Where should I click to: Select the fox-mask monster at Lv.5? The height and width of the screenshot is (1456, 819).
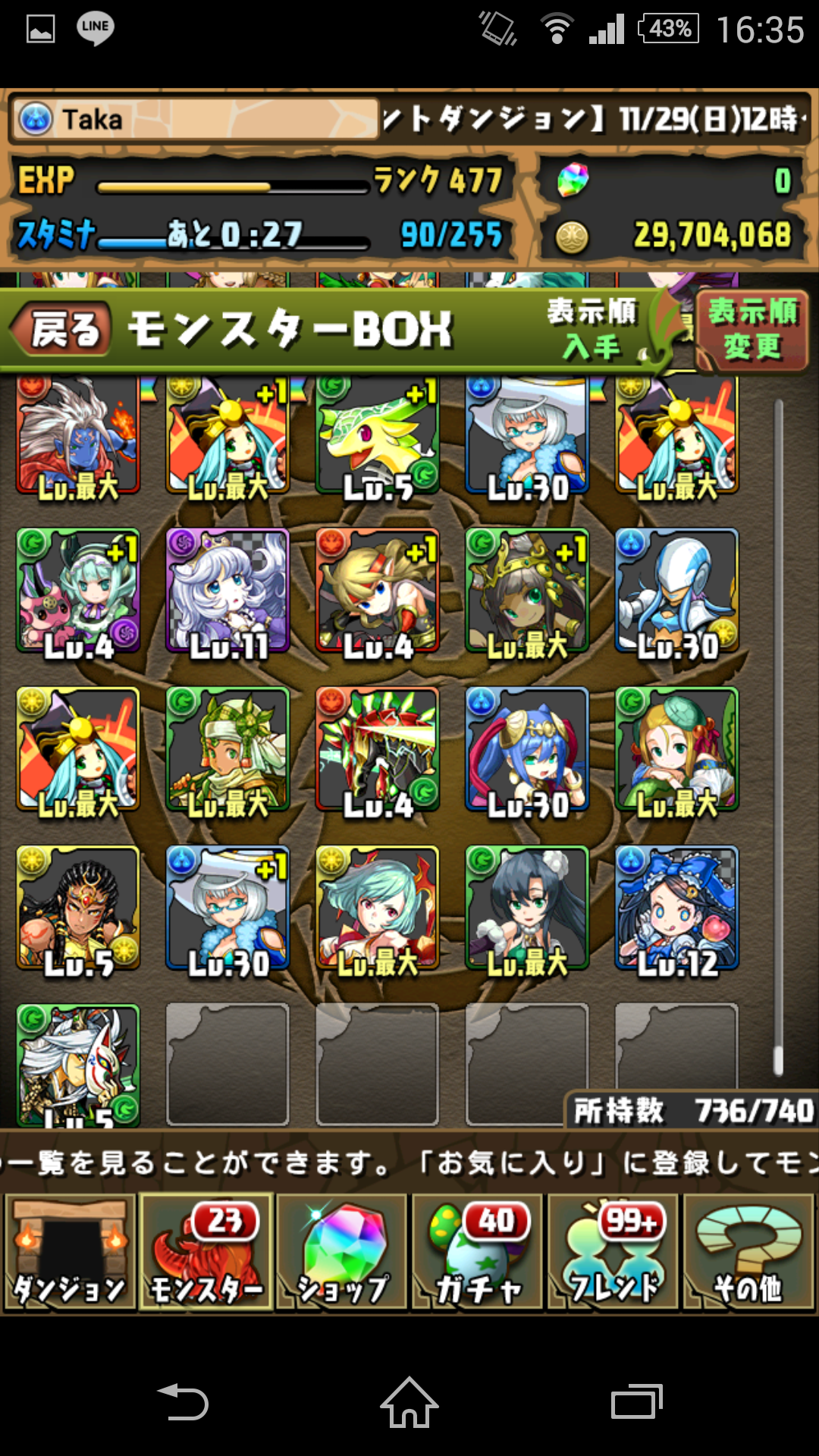[78, 1065]
